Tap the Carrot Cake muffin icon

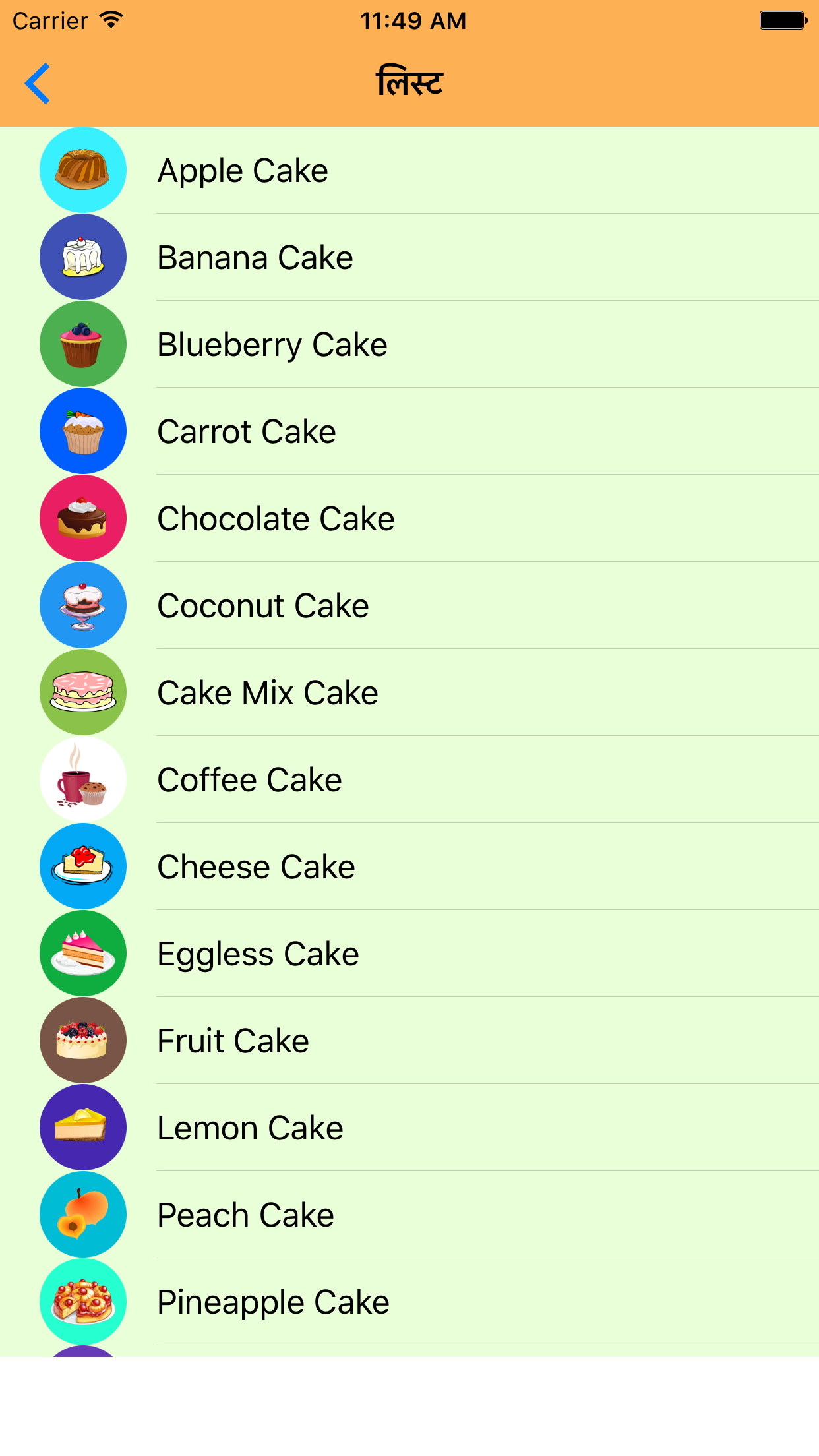82,431
